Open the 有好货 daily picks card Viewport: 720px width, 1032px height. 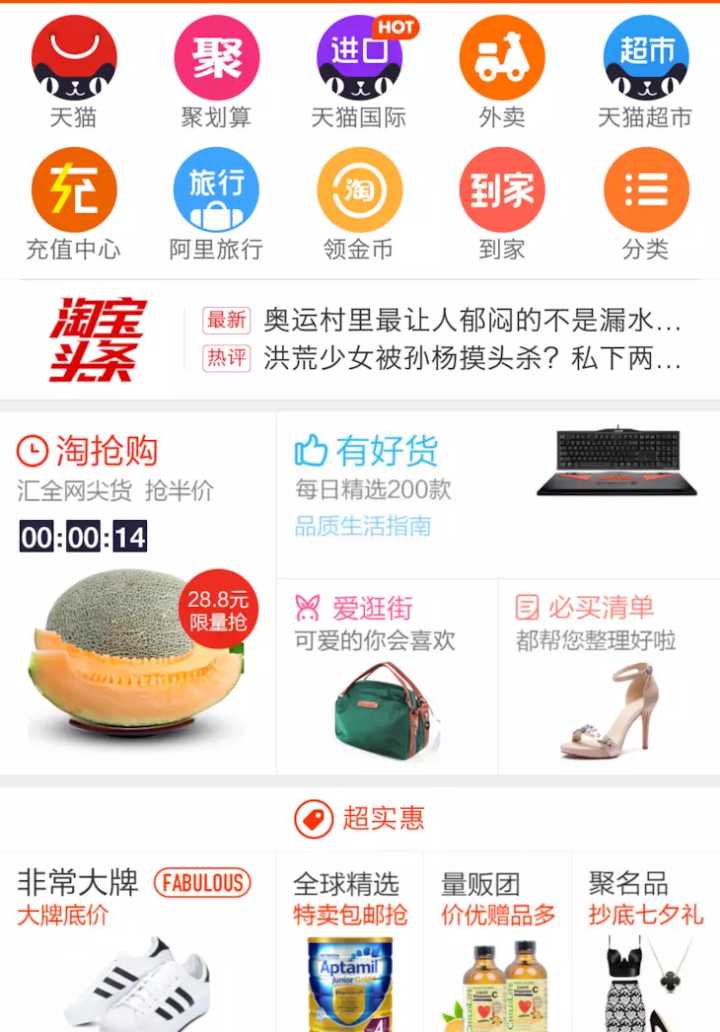[497, 492]
